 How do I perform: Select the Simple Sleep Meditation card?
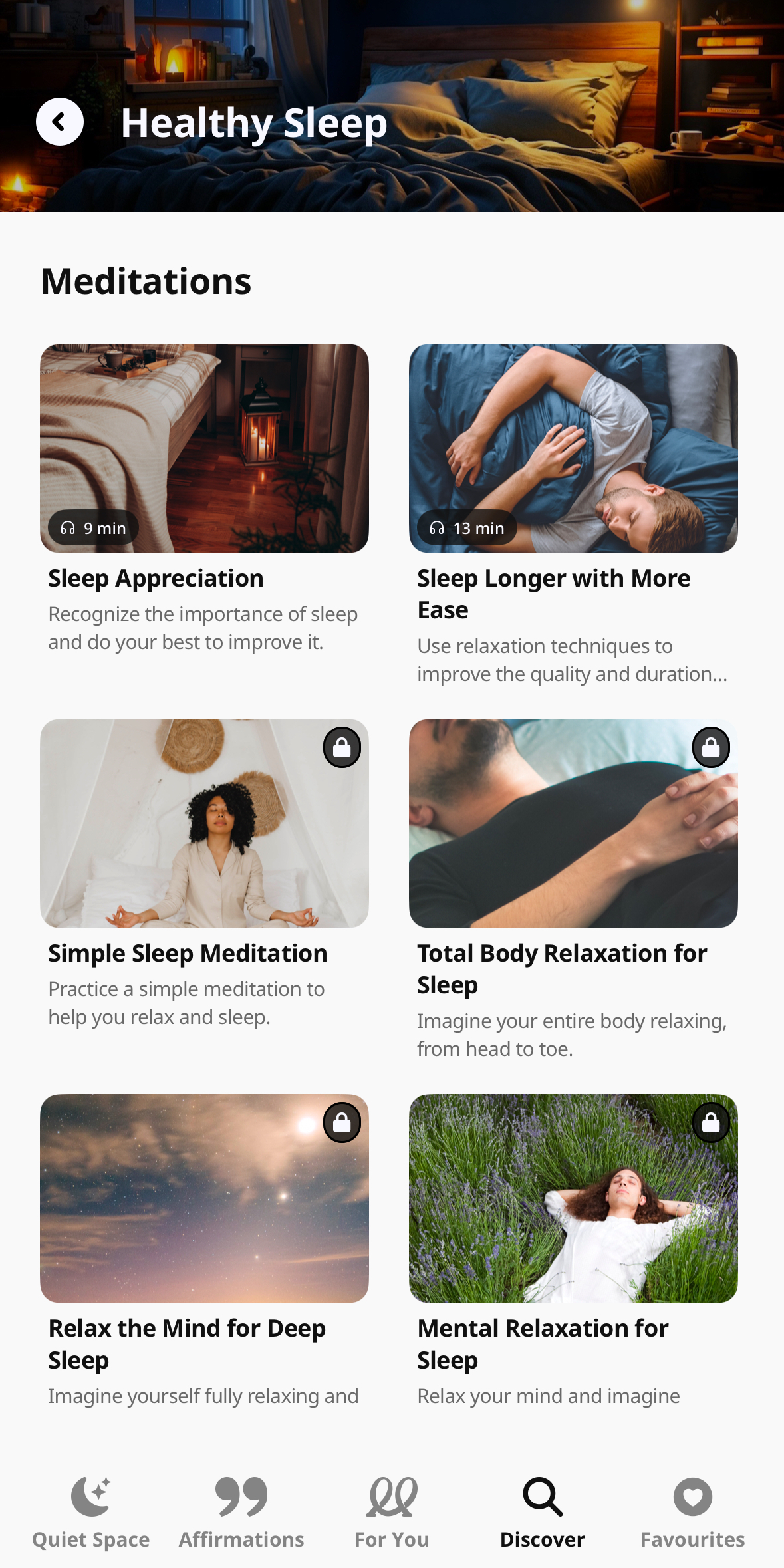(x=204, y=823)
